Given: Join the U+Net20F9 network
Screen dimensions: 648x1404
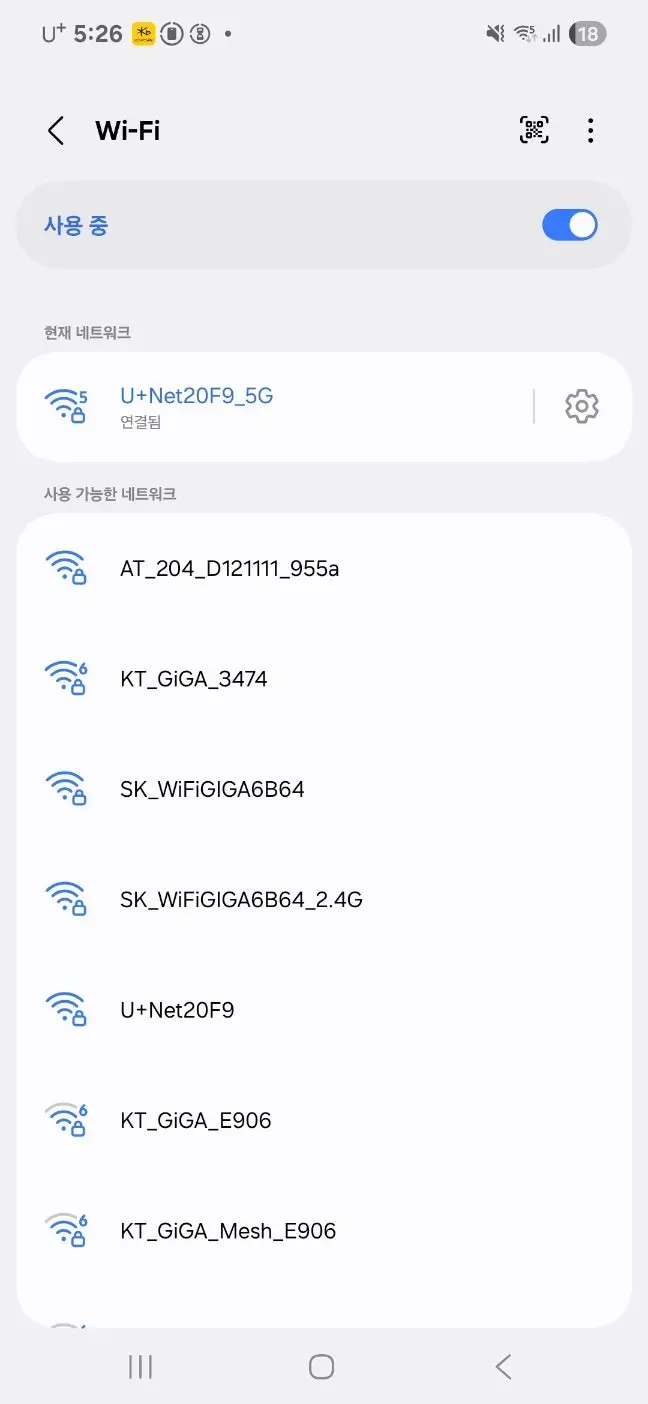Looking at the screenshot, I should click(x=177, y=1010).
